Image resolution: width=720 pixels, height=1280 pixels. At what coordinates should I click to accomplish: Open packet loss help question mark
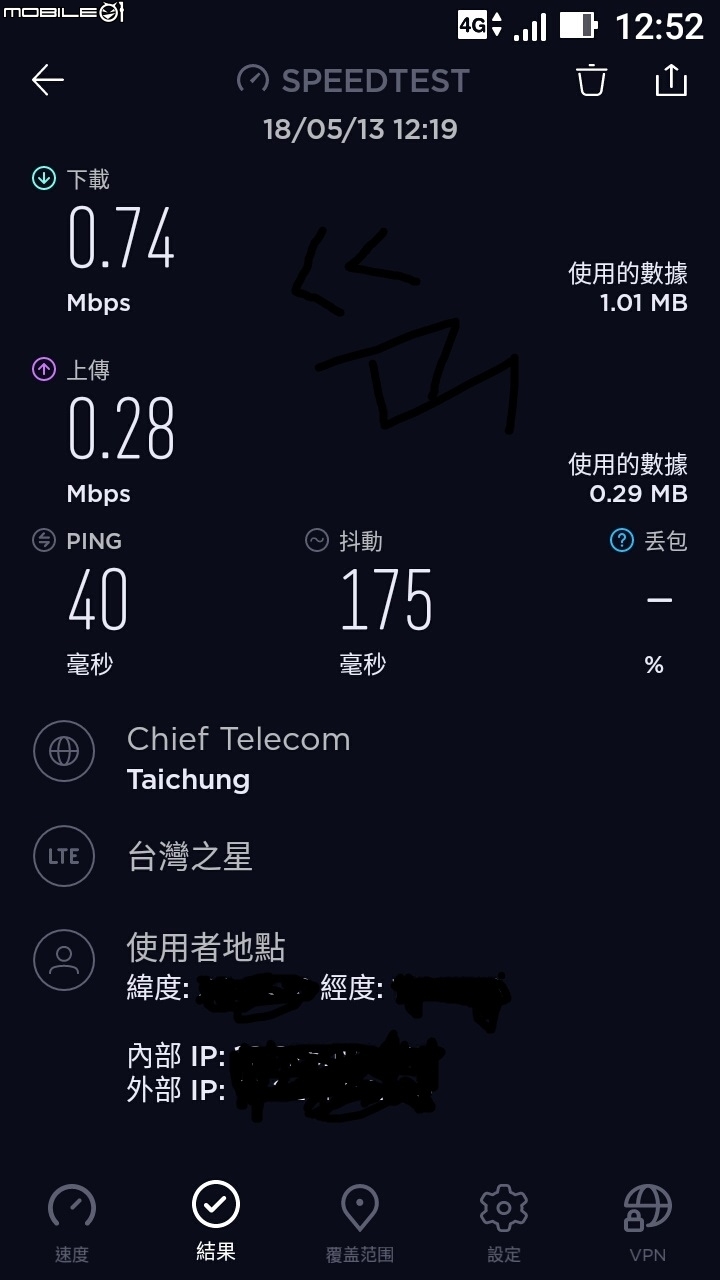(622, 541)
